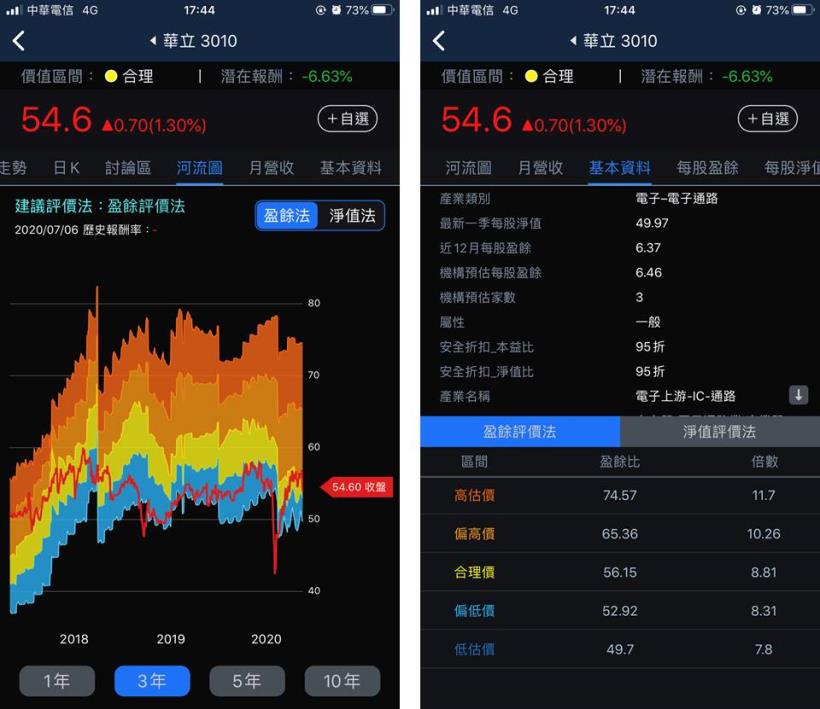Change chart range to 5年
The width and height of the screenshot is (820, 709).
[x=247, y=681]
